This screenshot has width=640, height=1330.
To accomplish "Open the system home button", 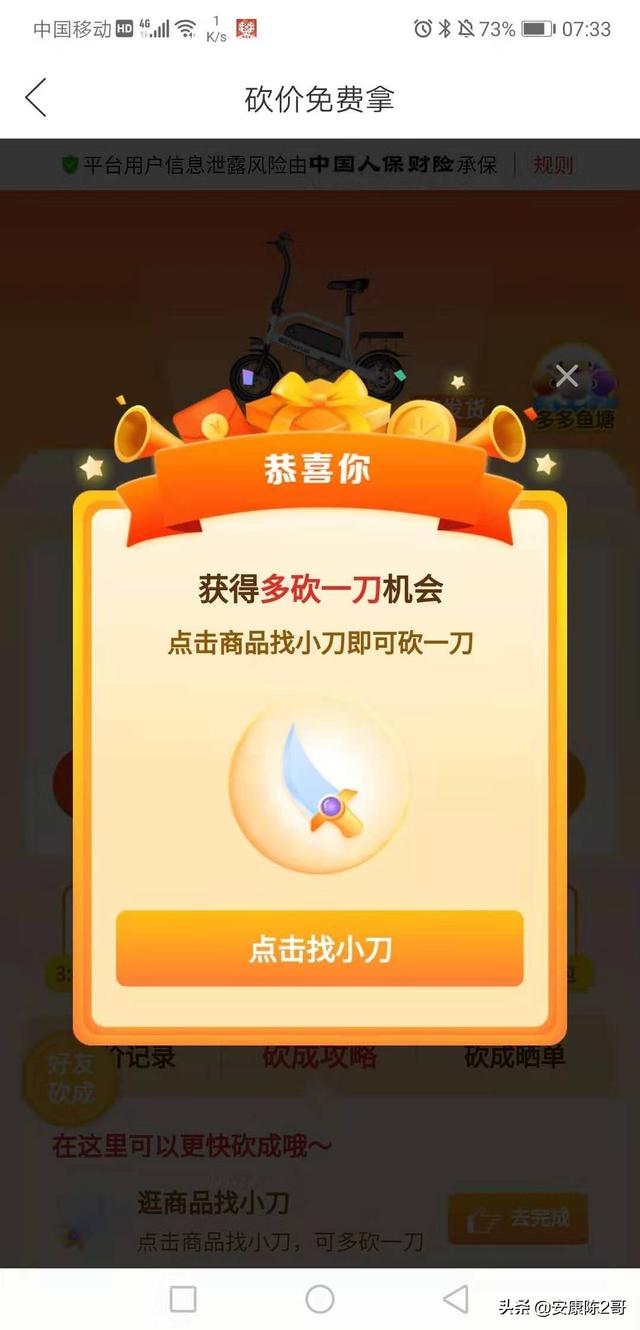I will (x=320, y=1299).
